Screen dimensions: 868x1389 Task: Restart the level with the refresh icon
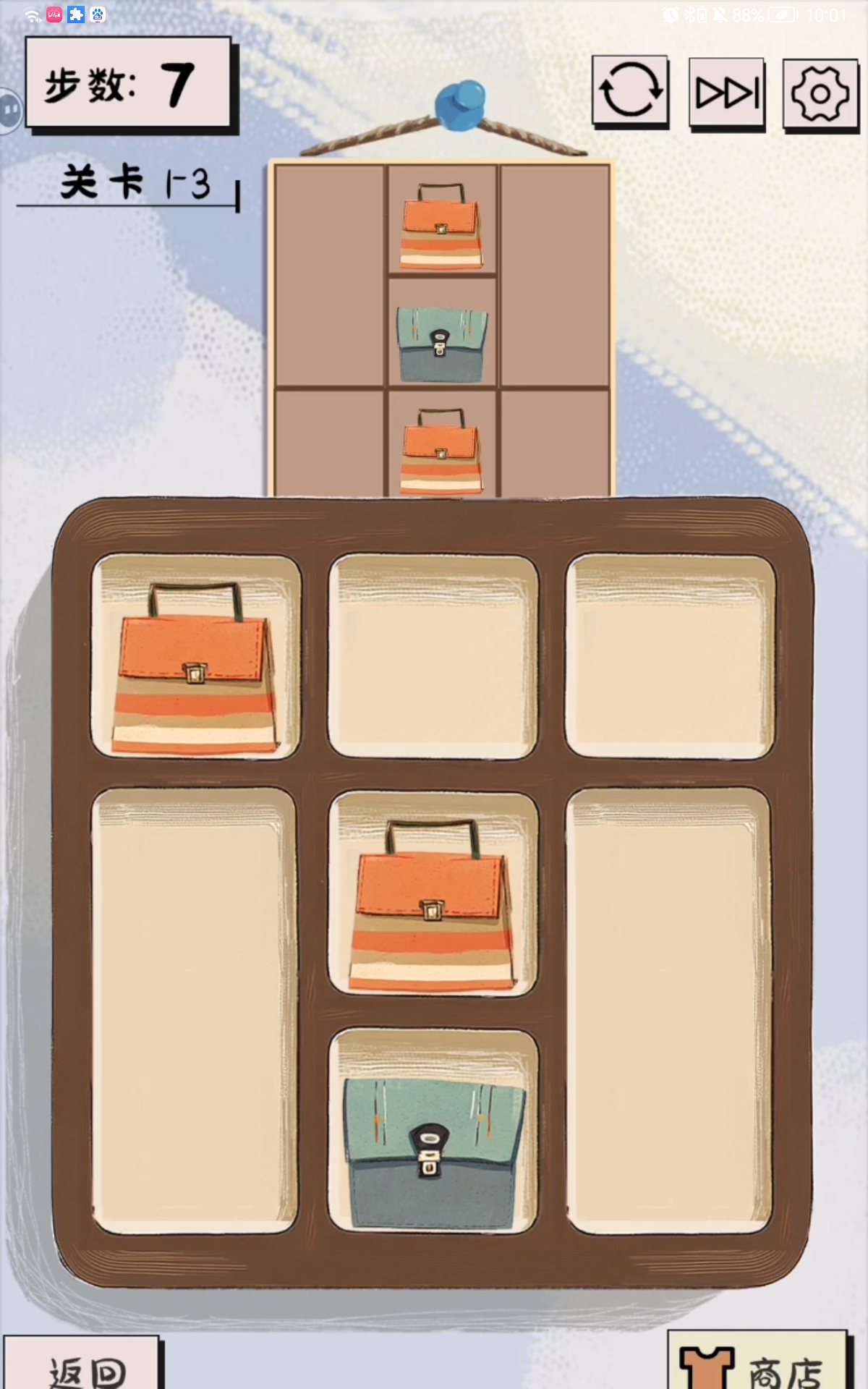click(x=630, y=91)
